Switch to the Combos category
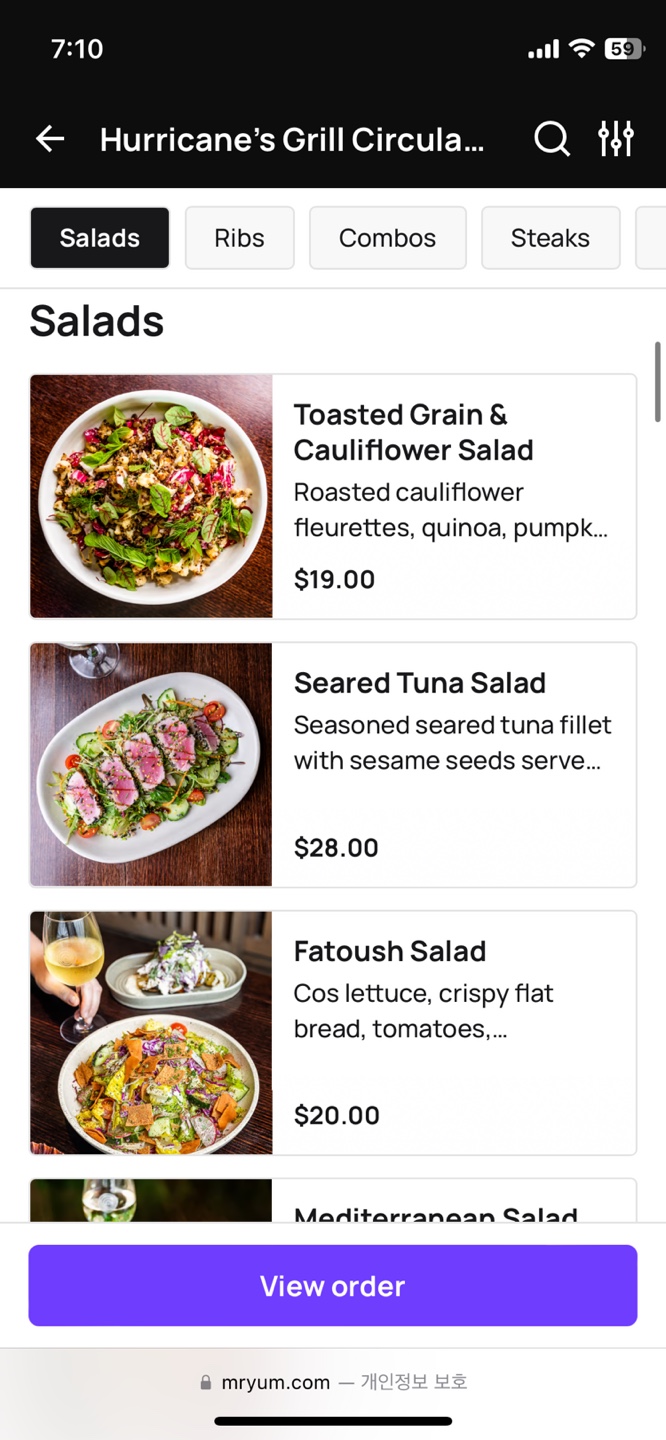Image resolution: width=666 pixels, height=1440 pixels. click(388, 238)
